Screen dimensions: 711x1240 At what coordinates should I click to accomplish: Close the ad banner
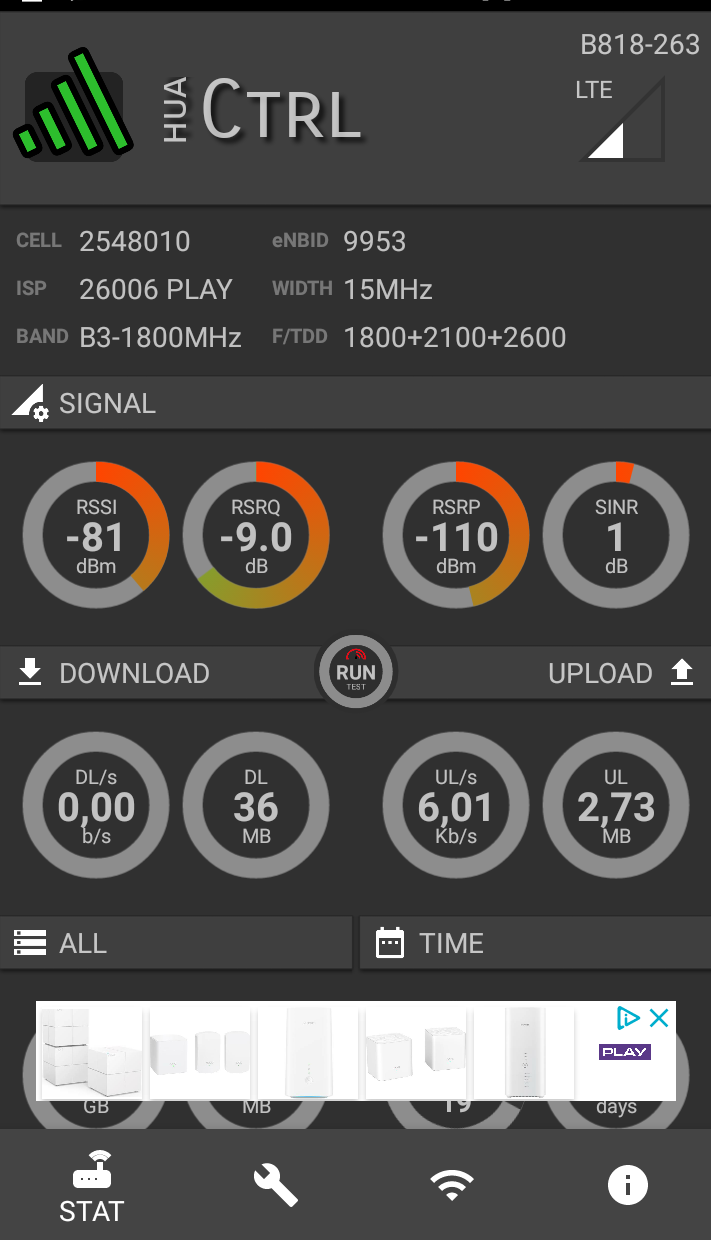(x=659, y=1018)
